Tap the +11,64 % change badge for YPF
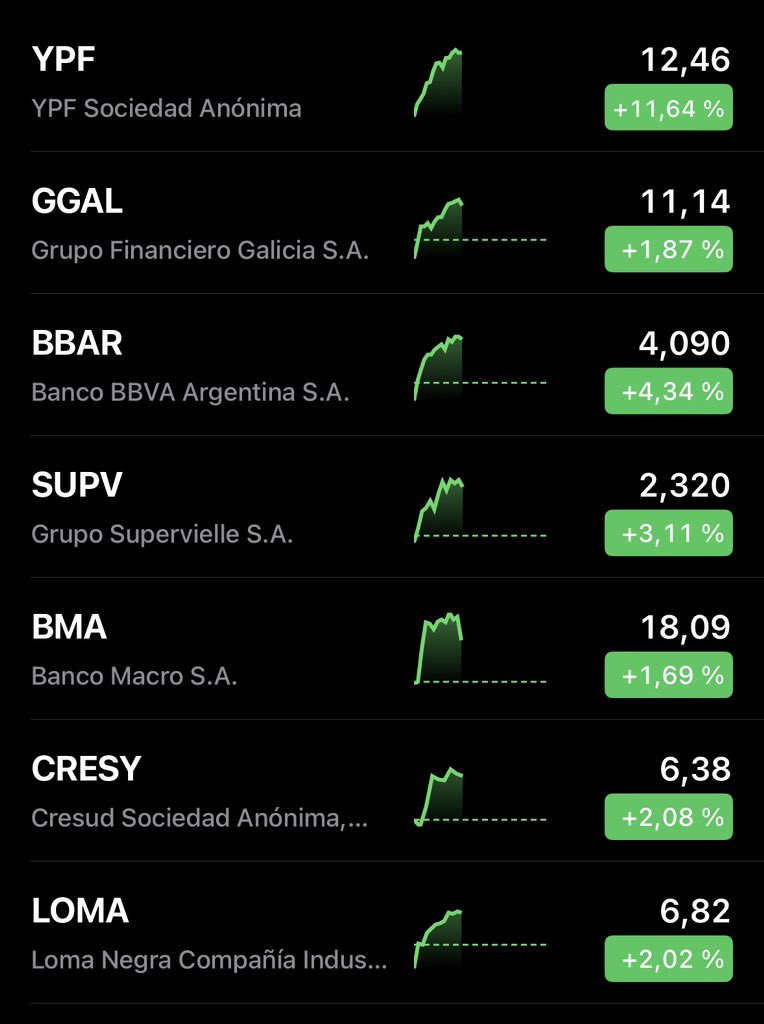Image resolution: width=764 pixels, height=1024 pixels. (x=668, y=108)
